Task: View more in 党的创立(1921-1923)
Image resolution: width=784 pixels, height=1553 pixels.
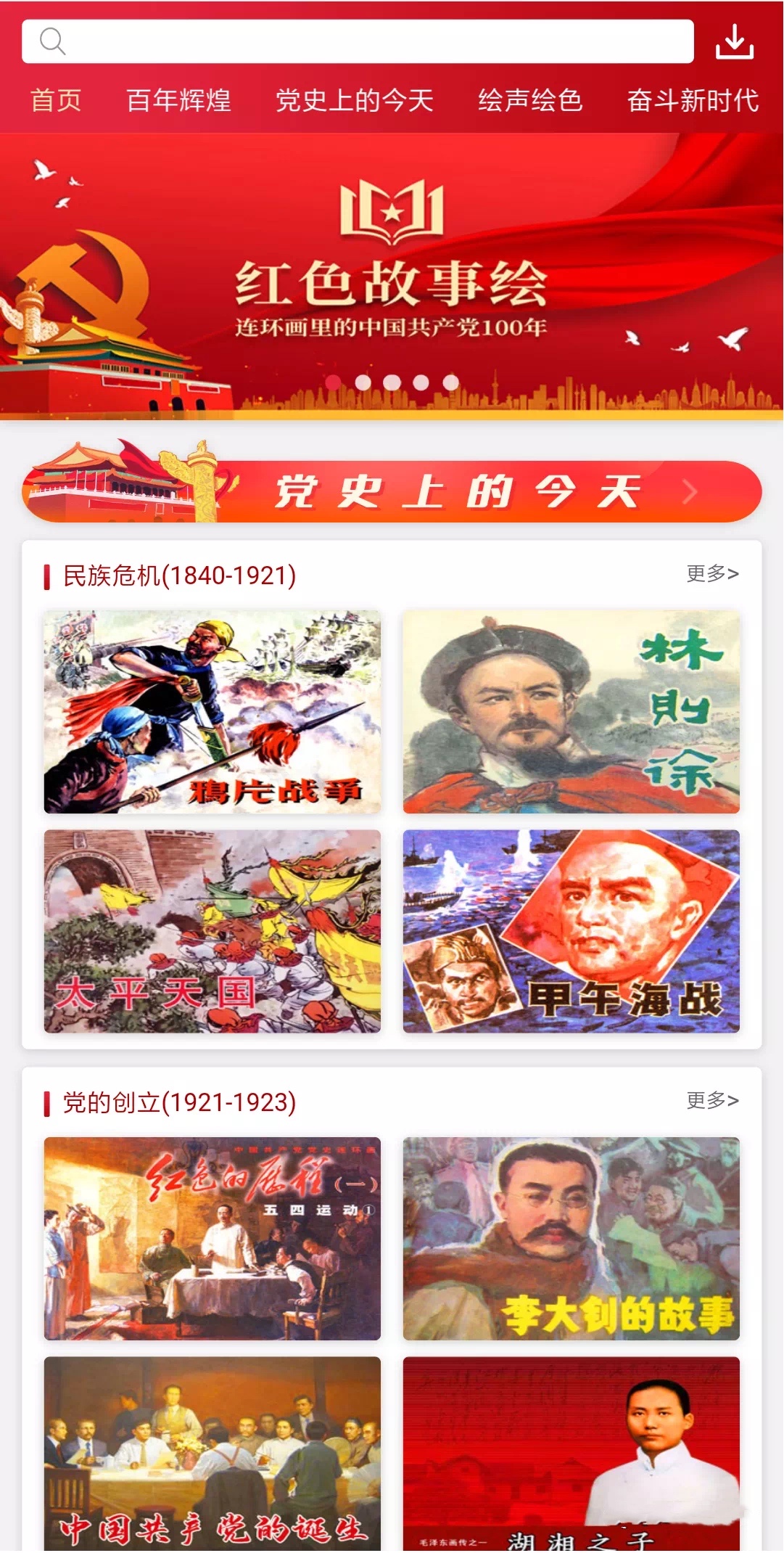Action: click(712, 1101)
